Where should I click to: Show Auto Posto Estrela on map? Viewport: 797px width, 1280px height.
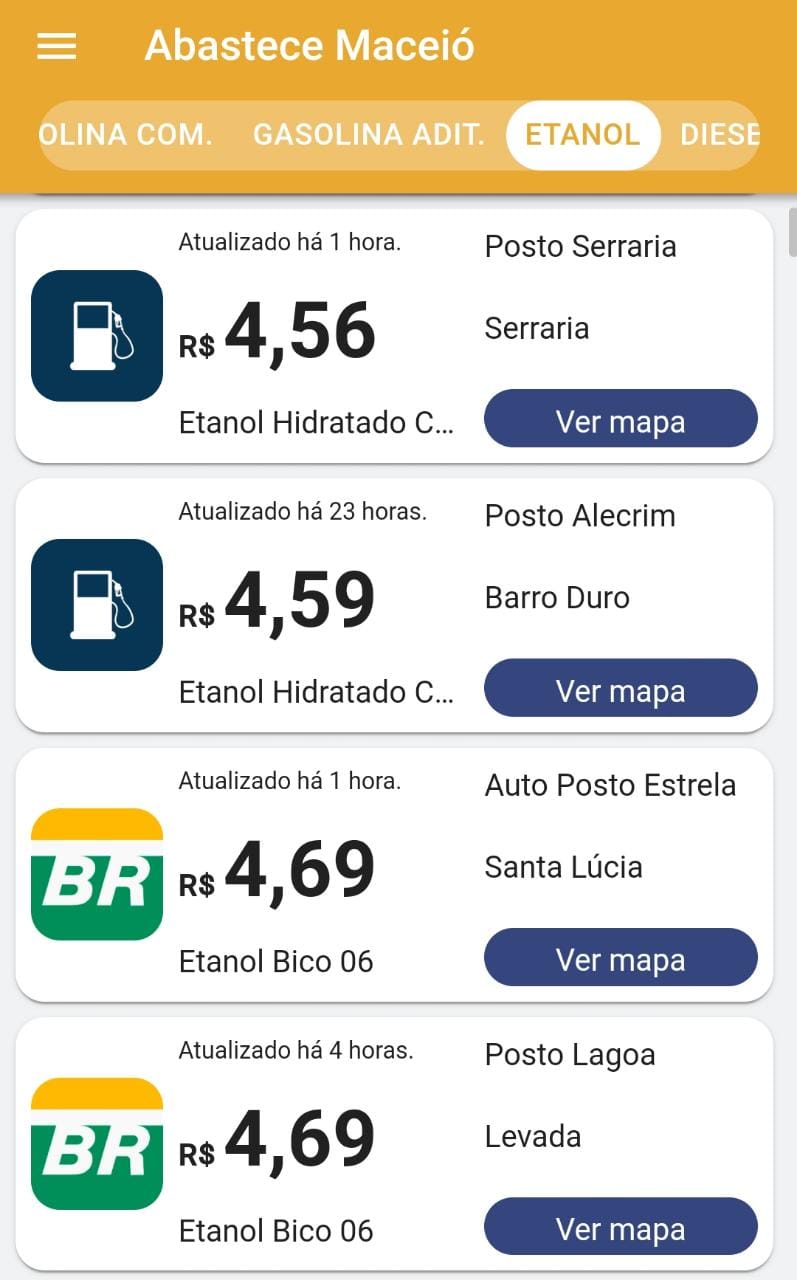click(x=620, y=958)
